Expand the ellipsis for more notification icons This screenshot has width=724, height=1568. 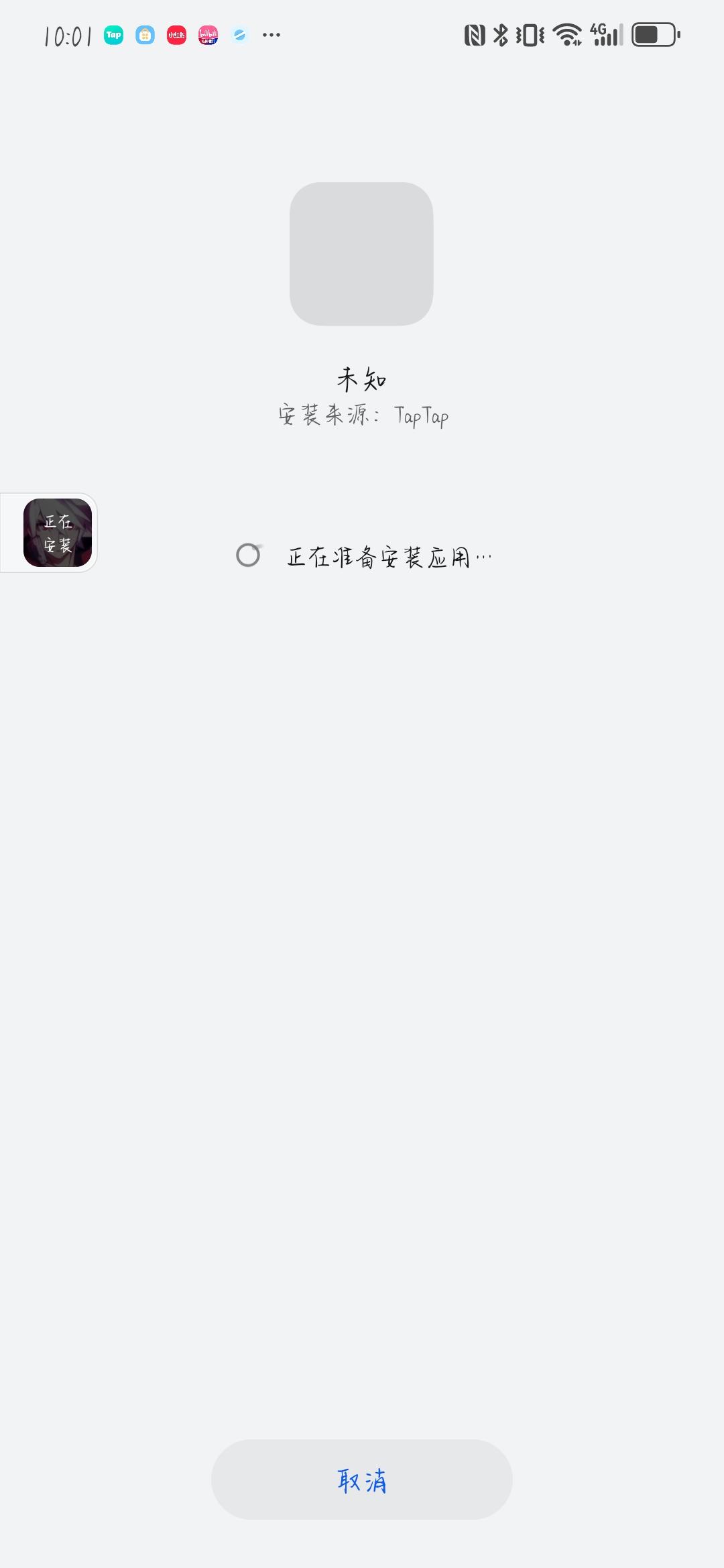click(x=272, y=34)
